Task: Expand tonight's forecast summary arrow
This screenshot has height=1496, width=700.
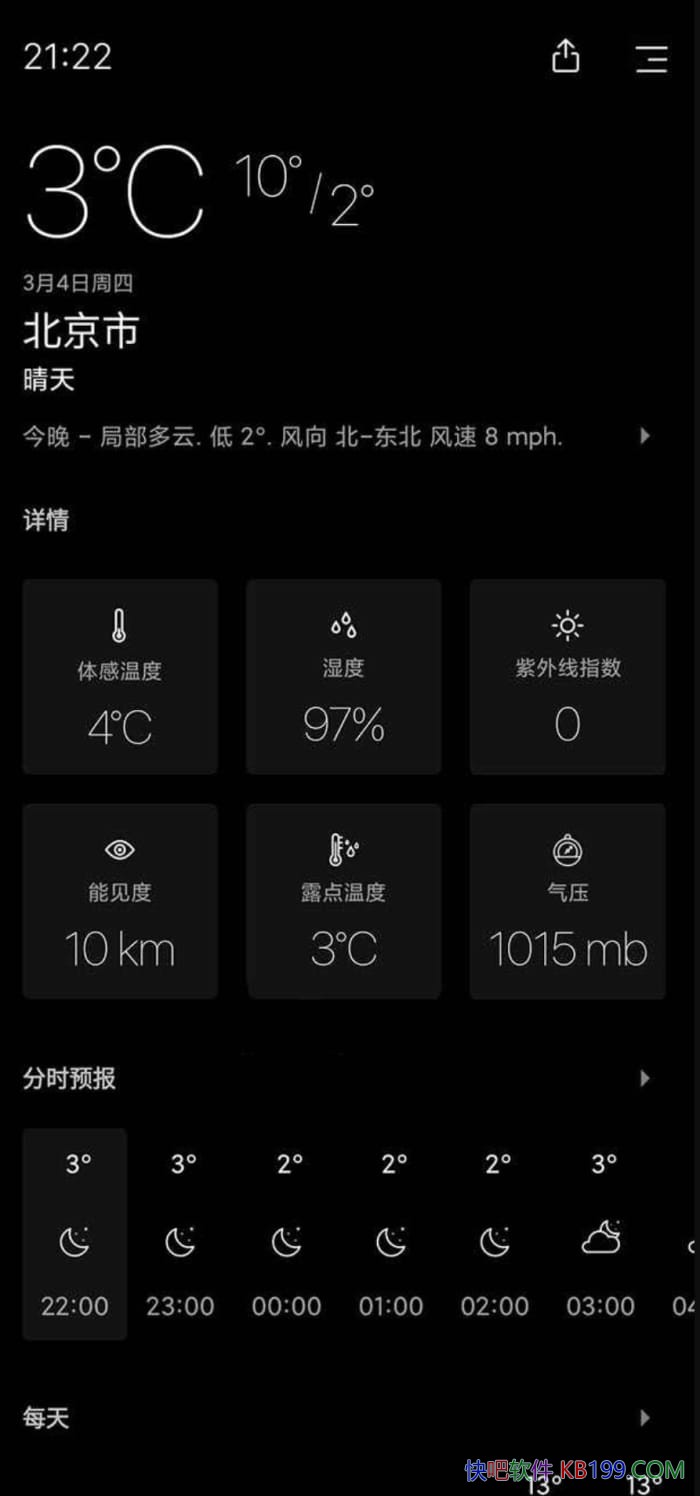Action: point(645,436)
